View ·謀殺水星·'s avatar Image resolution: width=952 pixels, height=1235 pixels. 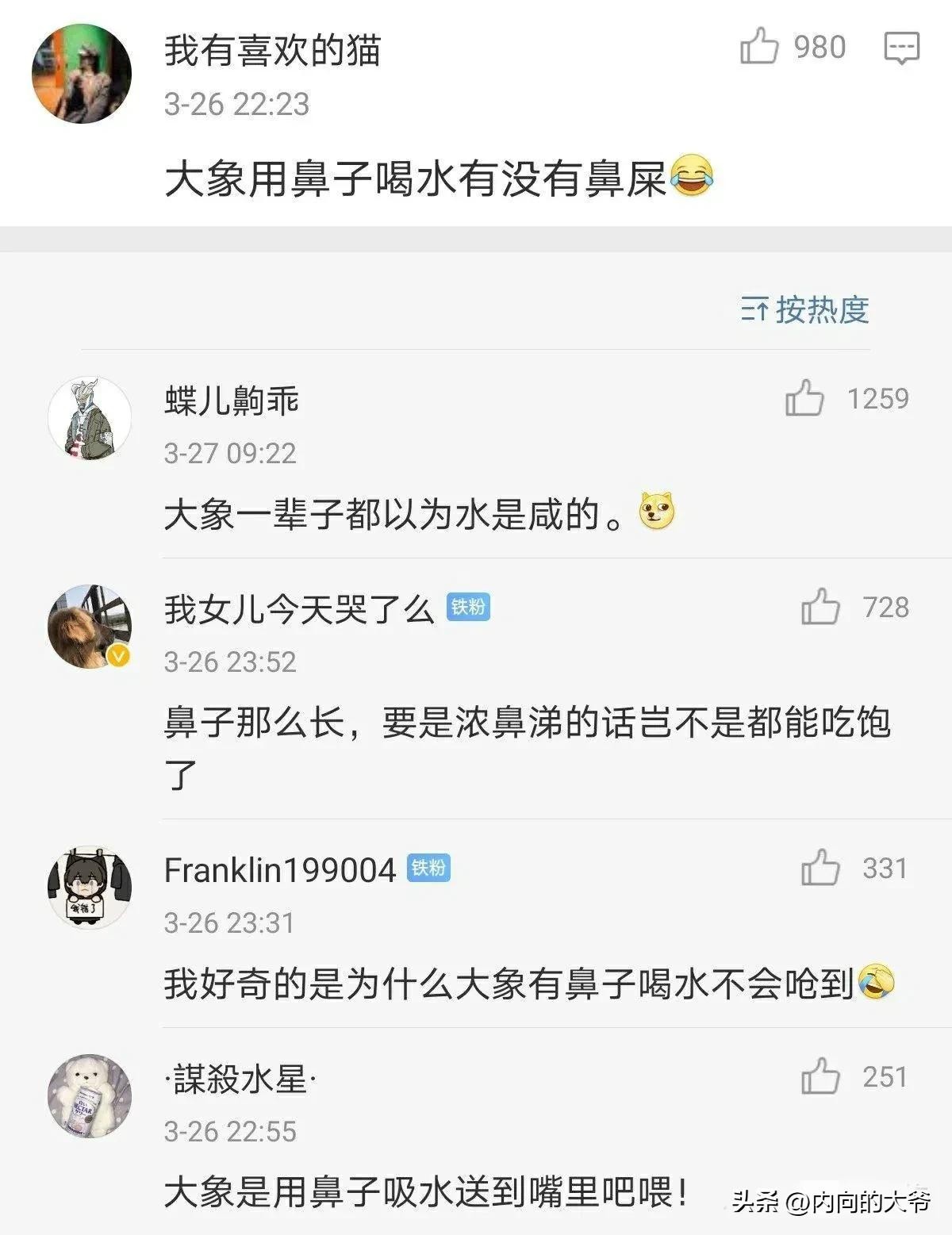[x=90, y=1096]
